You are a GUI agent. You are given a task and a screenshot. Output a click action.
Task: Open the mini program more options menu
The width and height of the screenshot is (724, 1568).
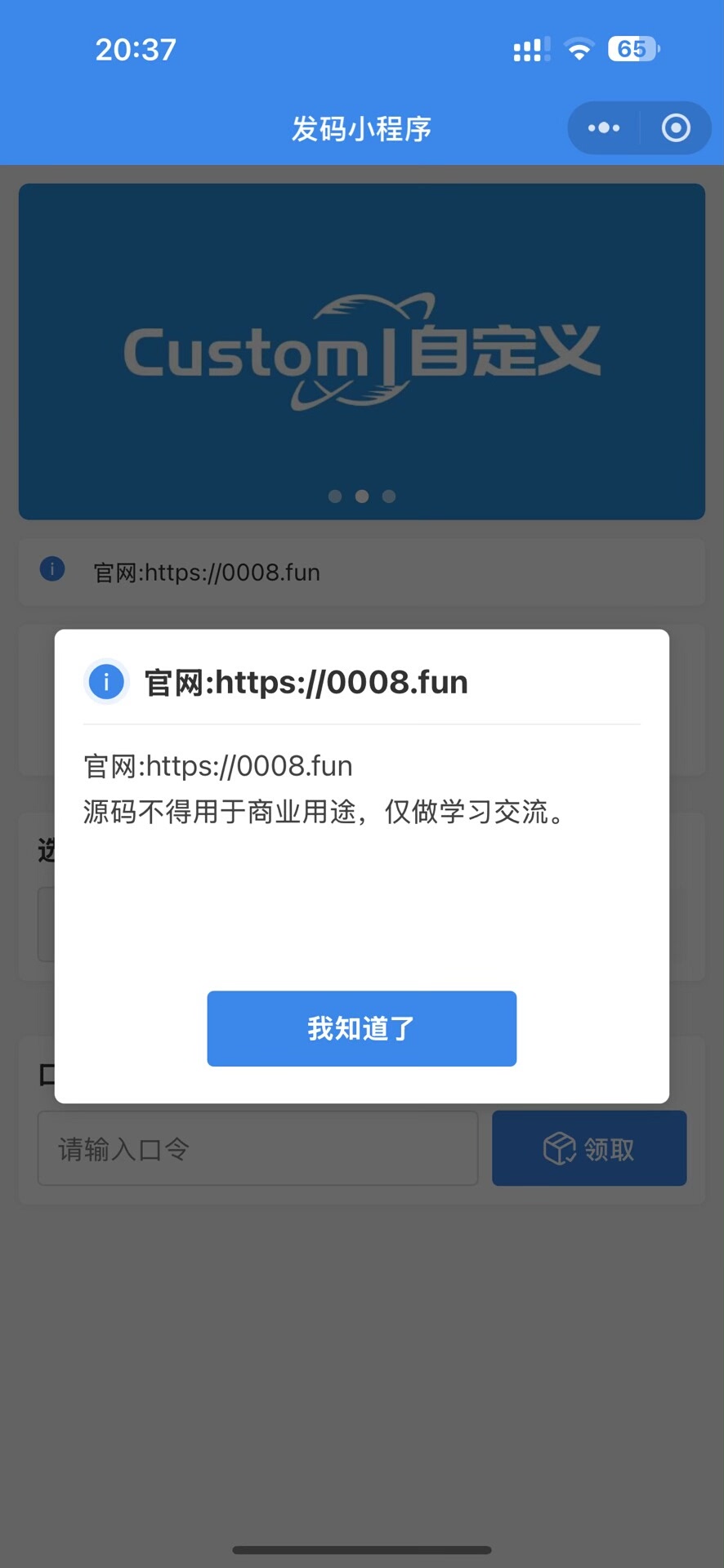pyautogui.click(x=604, y=128)
